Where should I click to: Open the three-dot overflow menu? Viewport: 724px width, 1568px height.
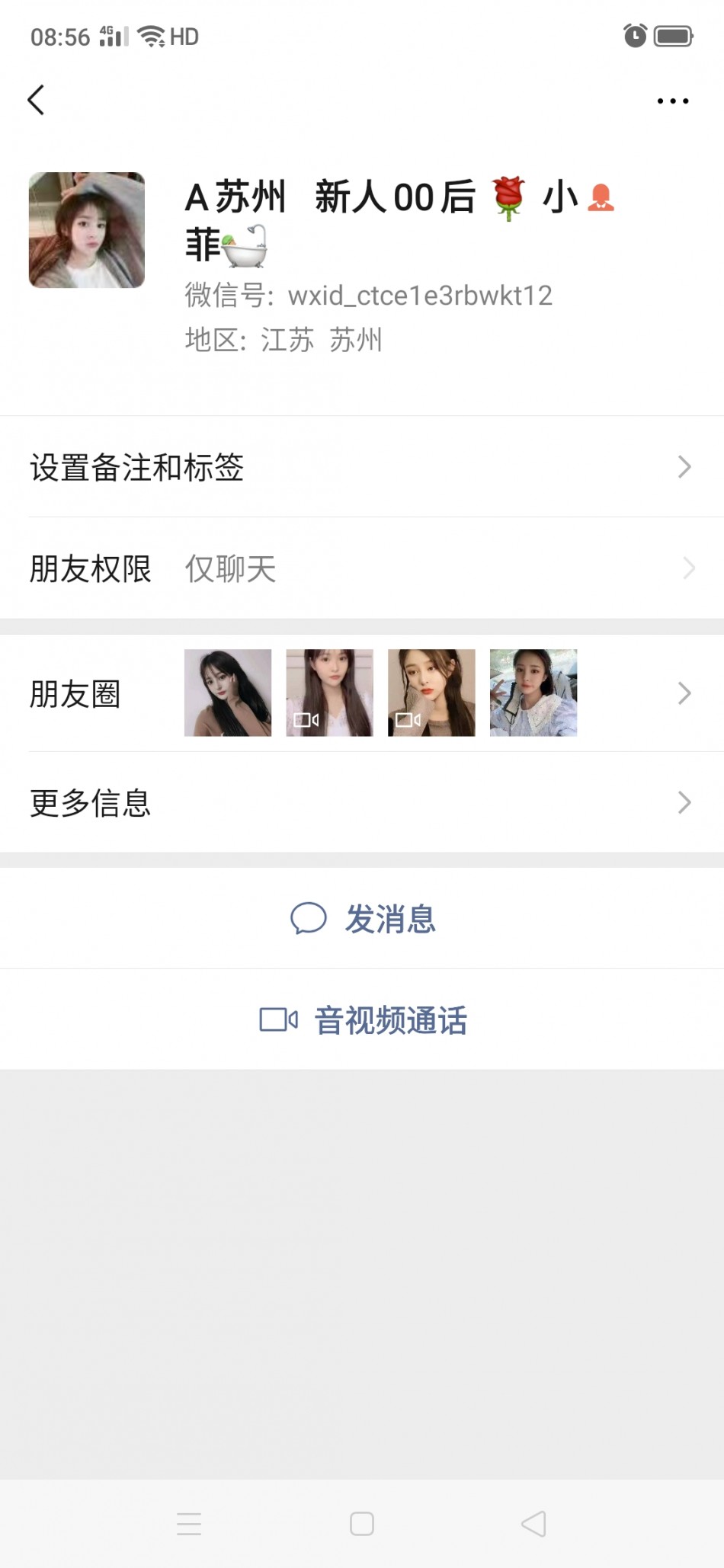[673, 101]
